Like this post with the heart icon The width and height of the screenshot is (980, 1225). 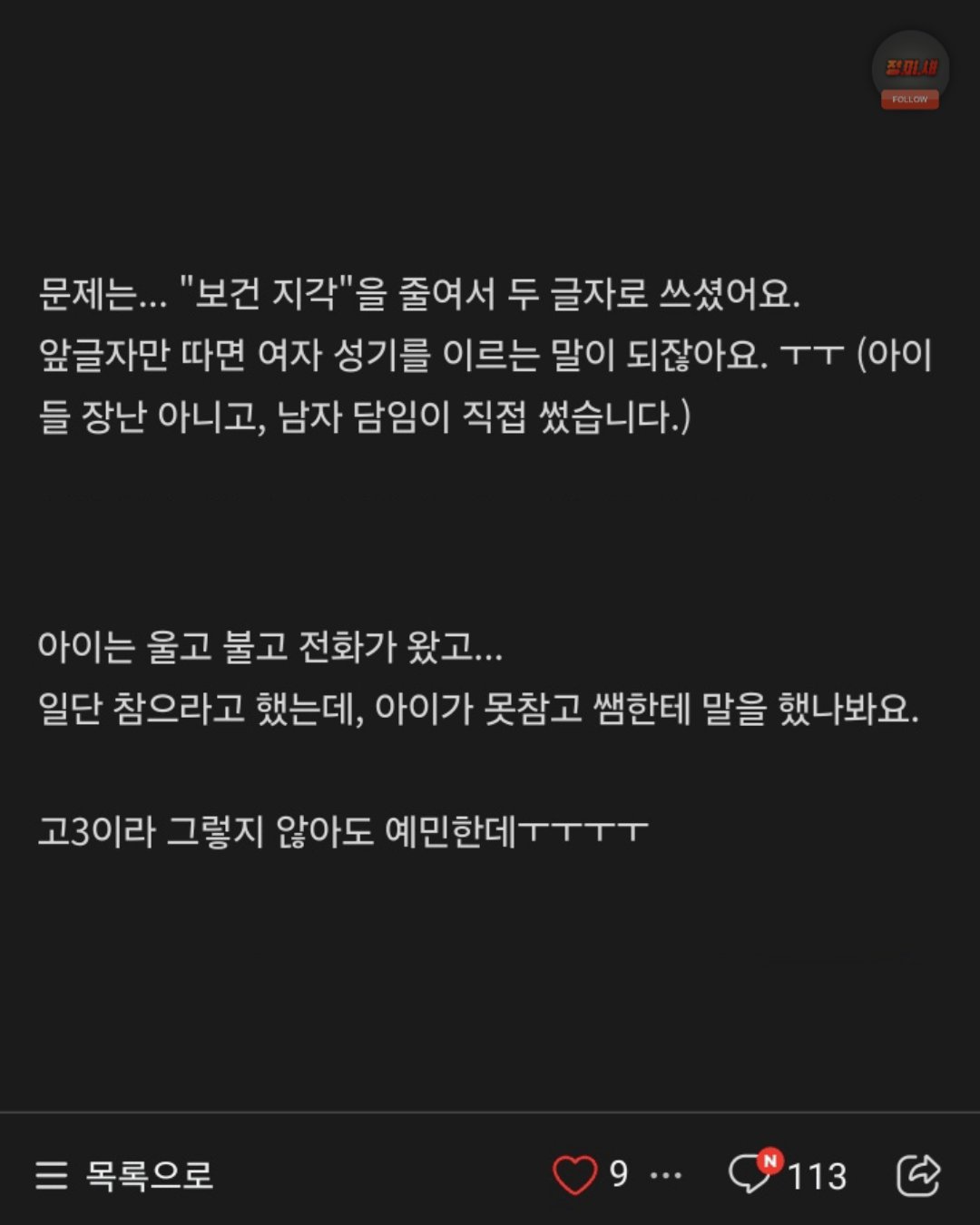pos(574,1175)
